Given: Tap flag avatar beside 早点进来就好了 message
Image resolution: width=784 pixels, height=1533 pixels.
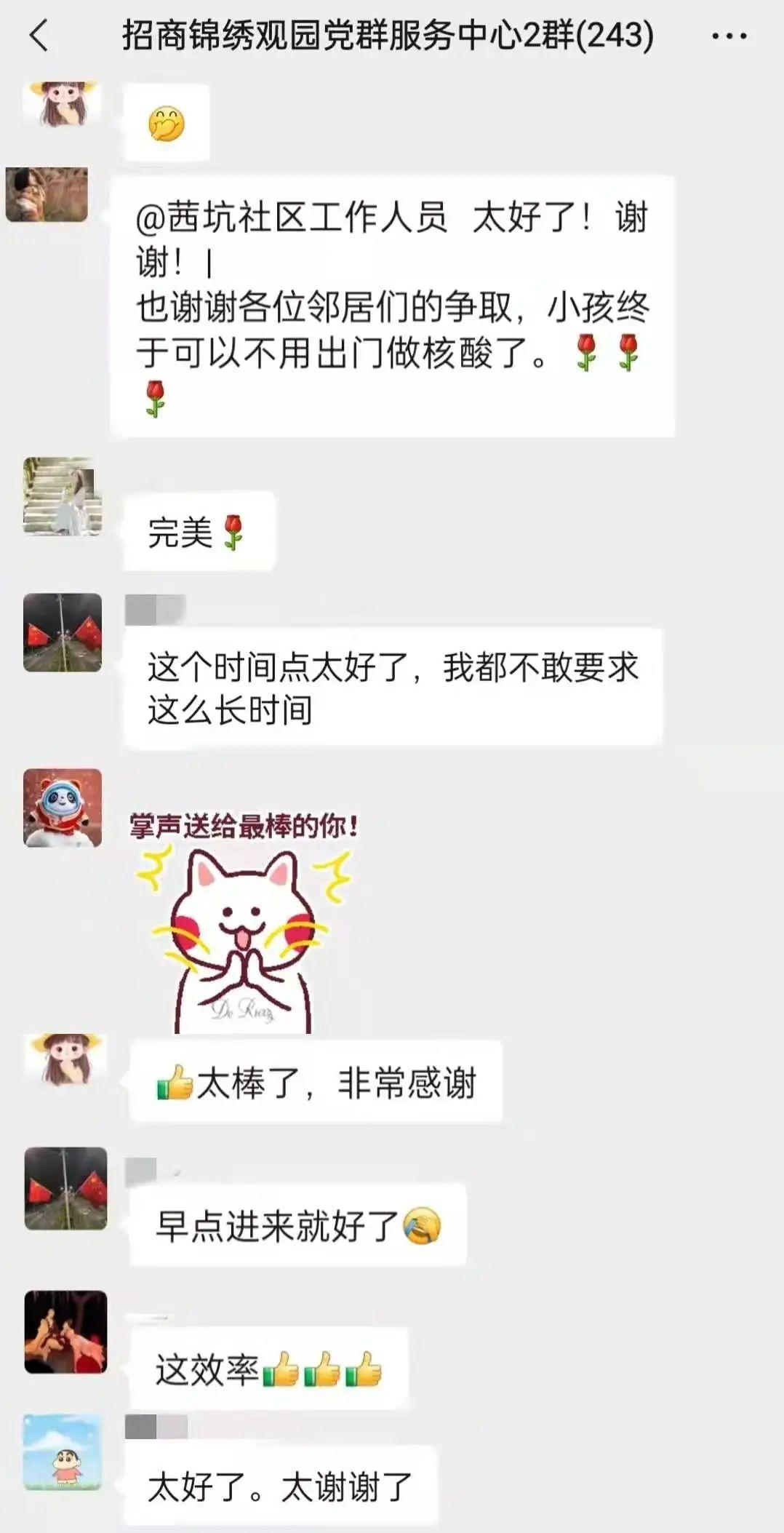Looking at the screenshot, I should click(65, 1189).
